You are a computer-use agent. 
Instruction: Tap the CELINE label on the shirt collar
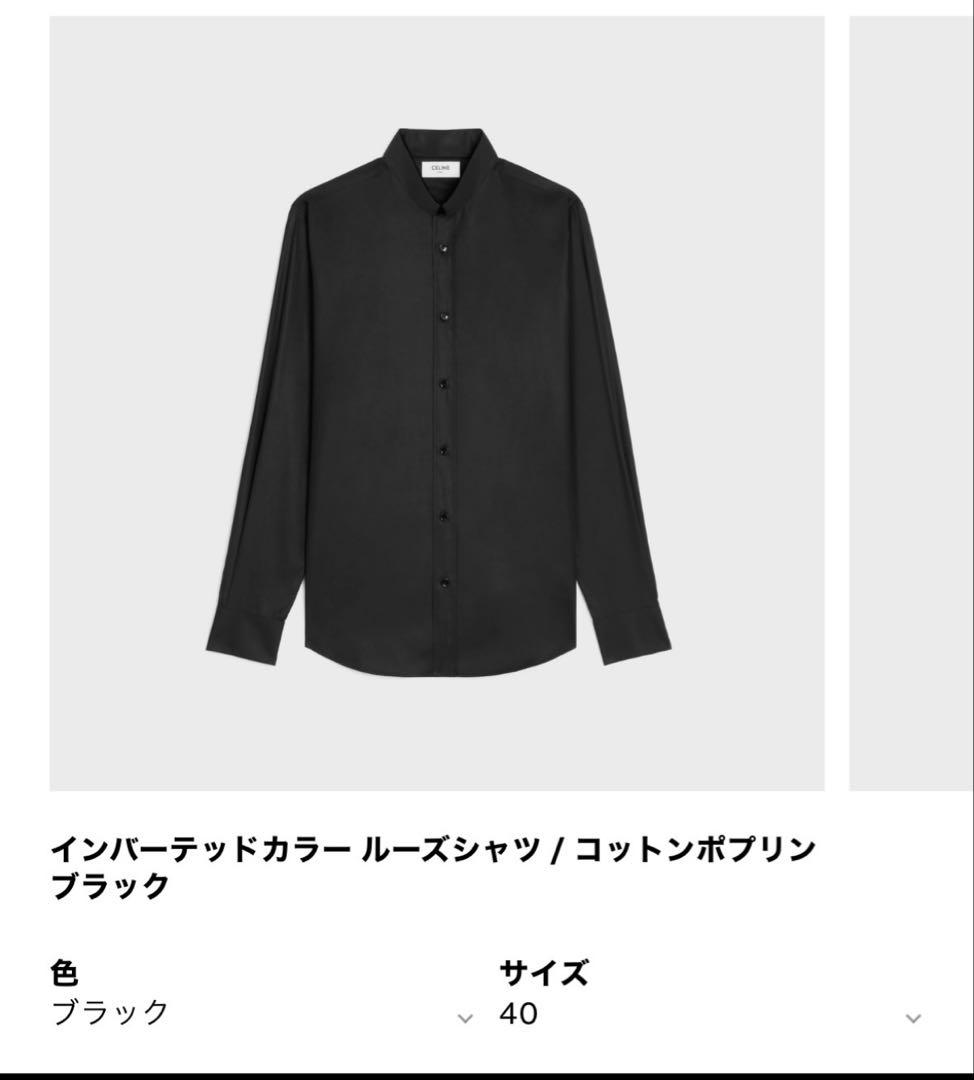(x=441, y=168)
